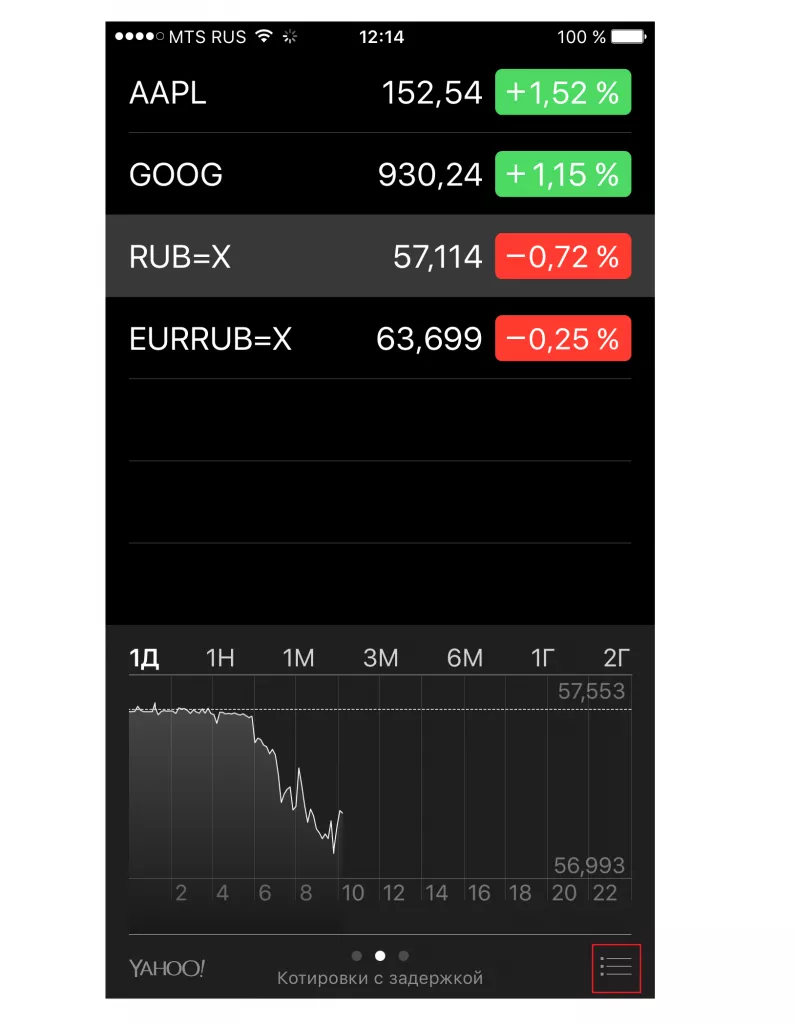The width and height of the screenshot is (795, 1024).
Task: Toggle AAPL's +1,52 % change badge
Action: [563, 94]
